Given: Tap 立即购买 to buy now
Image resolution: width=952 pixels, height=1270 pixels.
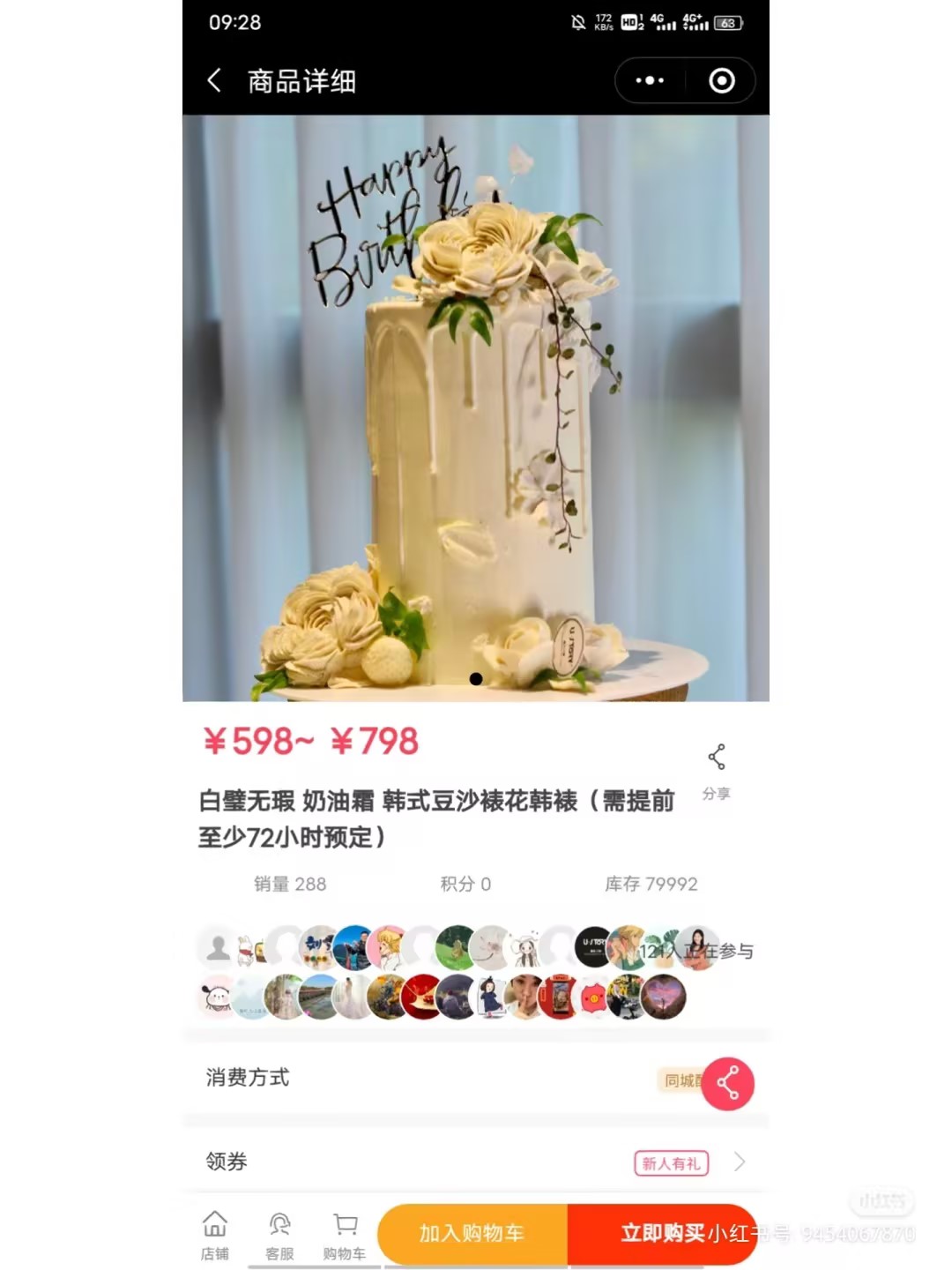Looking at the screenshot, I should point(661,1233).
